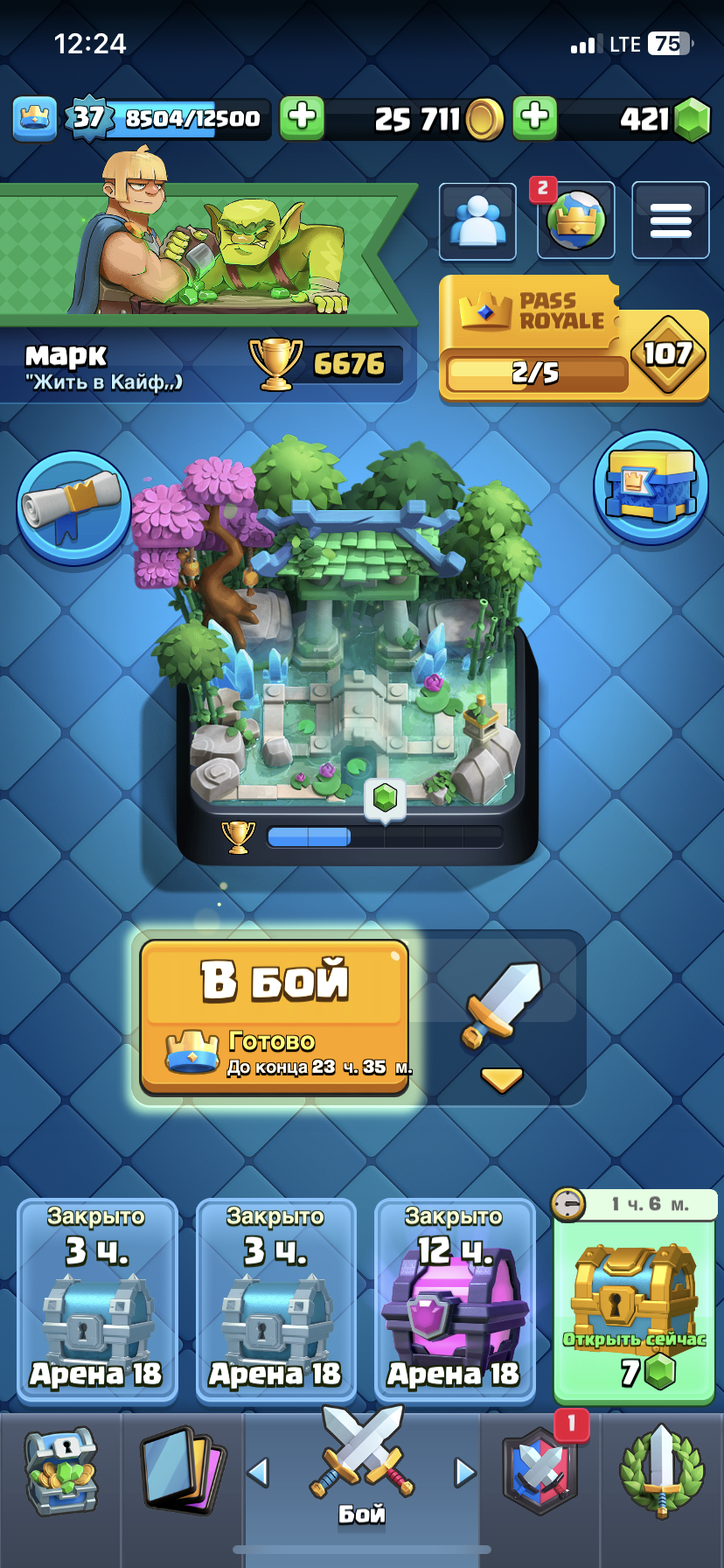Open the friends icon
Viewport: 724px width, 1568px height.
[477, 220]
